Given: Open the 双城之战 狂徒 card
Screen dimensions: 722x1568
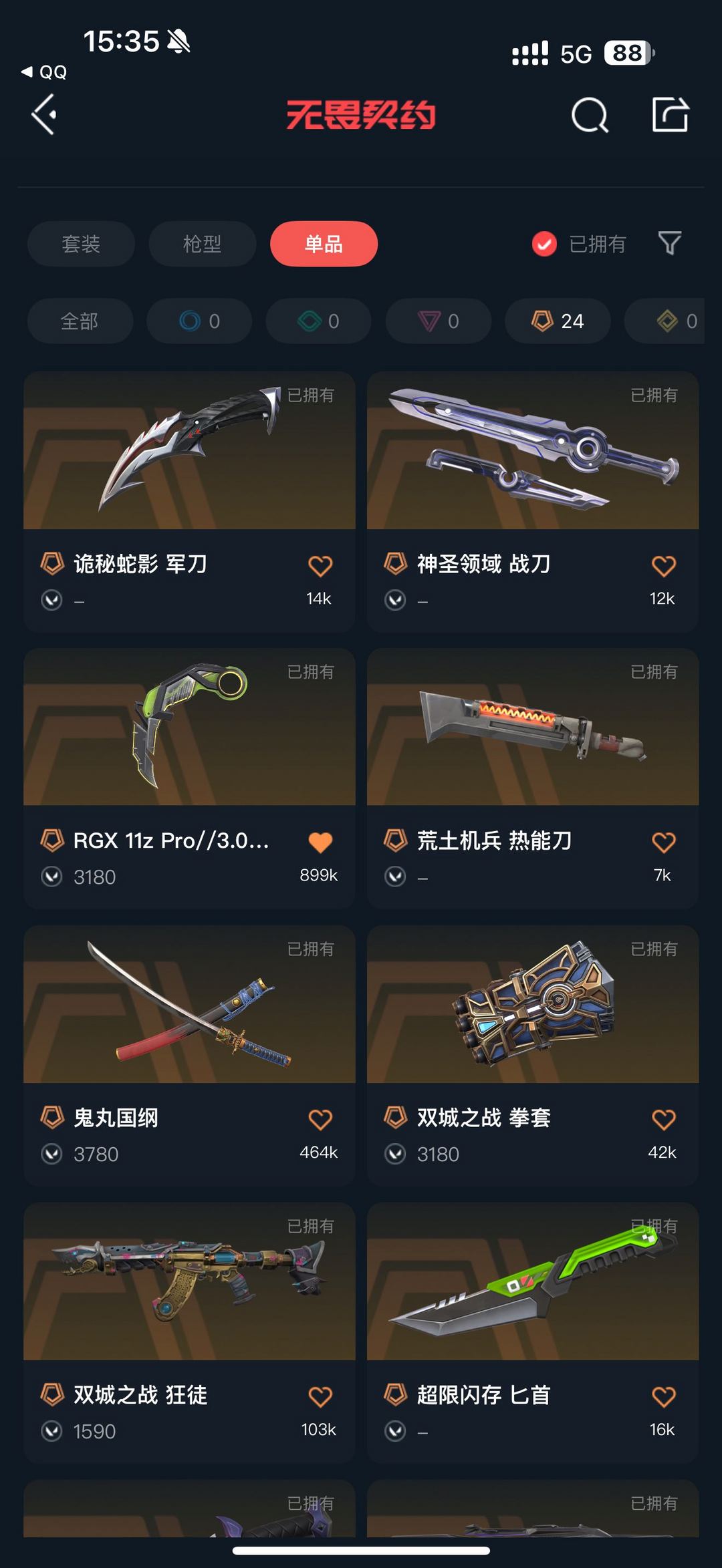Looking at the screenshot, I should click(189, 1333).
